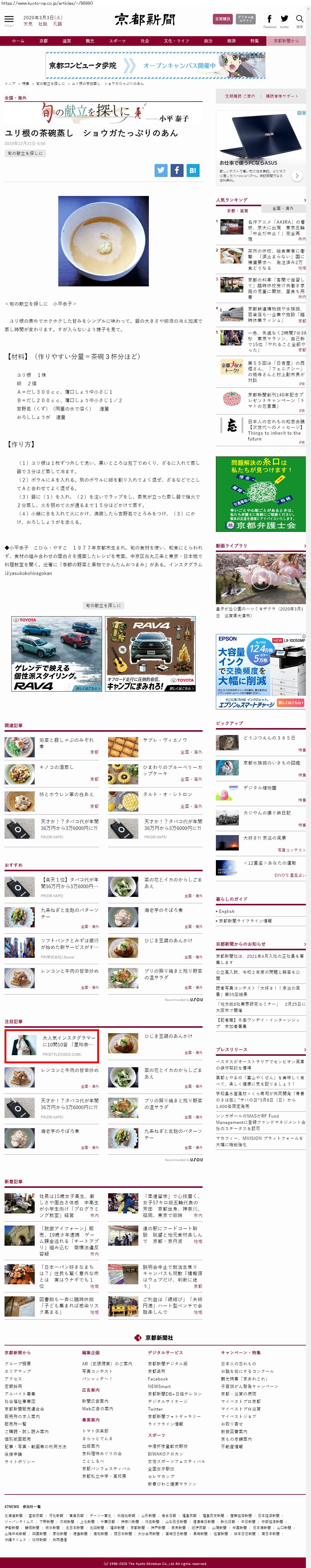The height and width of the screenshot is (1568, 311).
Task: Open related recipe キノコの酒蒸し
Action: (x=57, y=767)
